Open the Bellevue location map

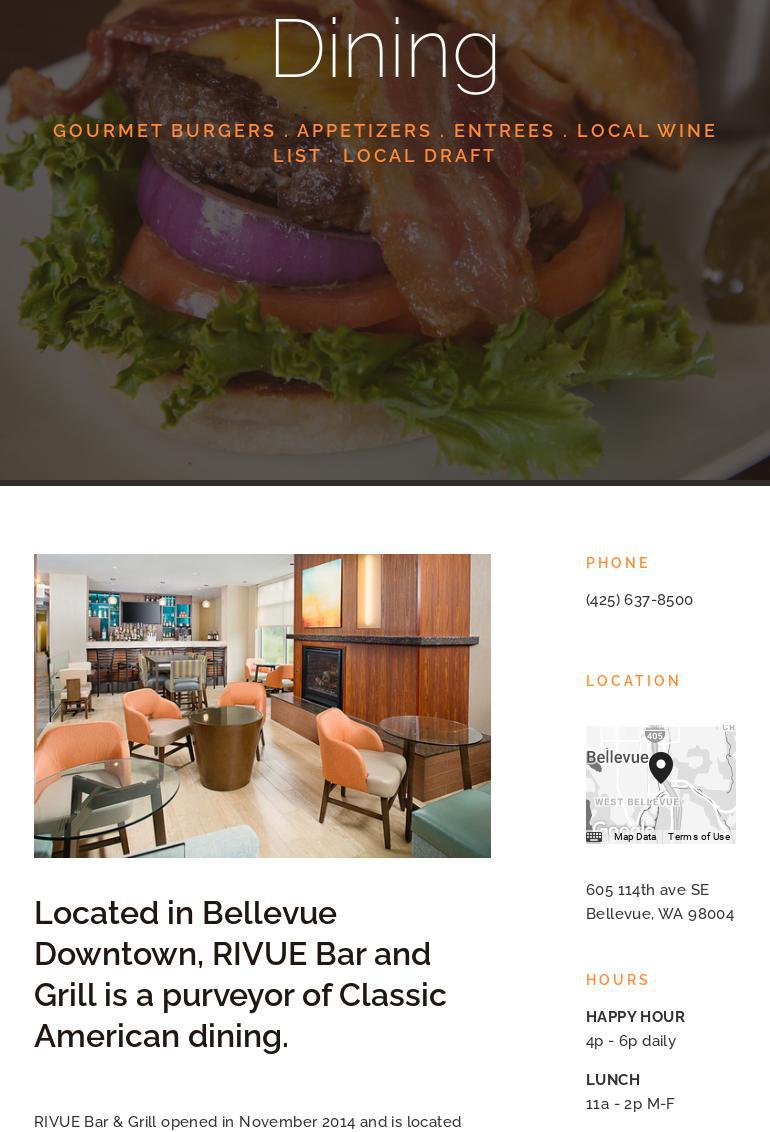pos(700,790)
